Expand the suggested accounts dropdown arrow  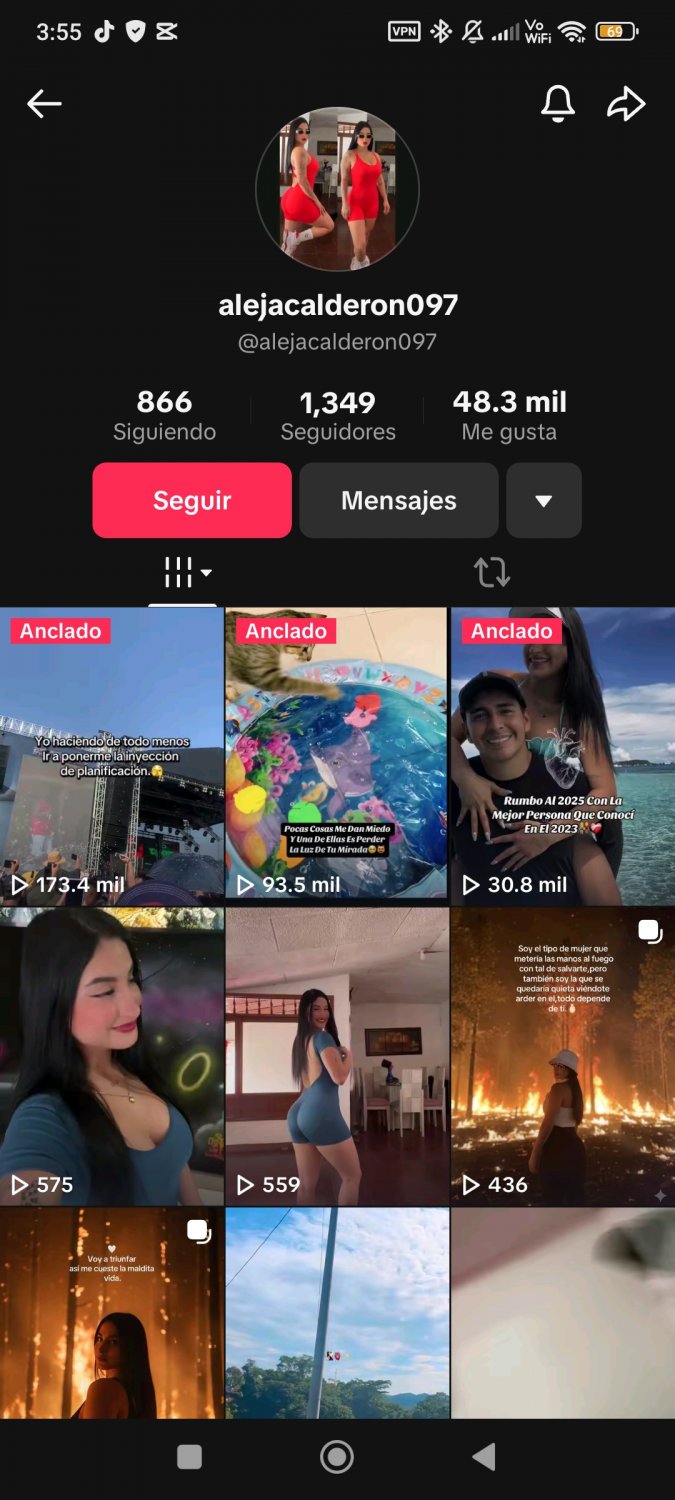543,500
